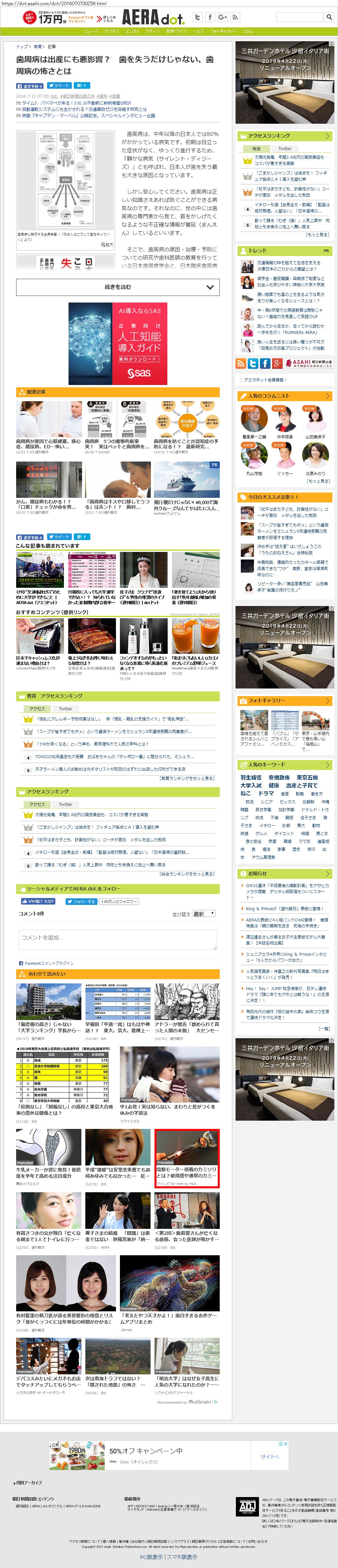
Task: Open the 並び替え 最新 sort dropdown
Action: click(203, 913)
